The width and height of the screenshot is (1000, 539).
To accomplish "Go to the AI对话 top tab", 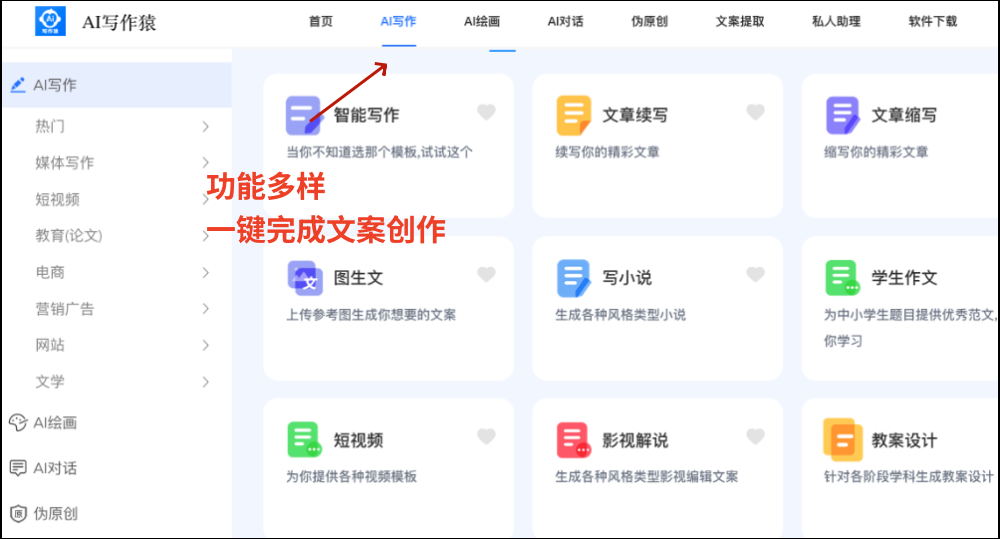I will tap(565, 21).
